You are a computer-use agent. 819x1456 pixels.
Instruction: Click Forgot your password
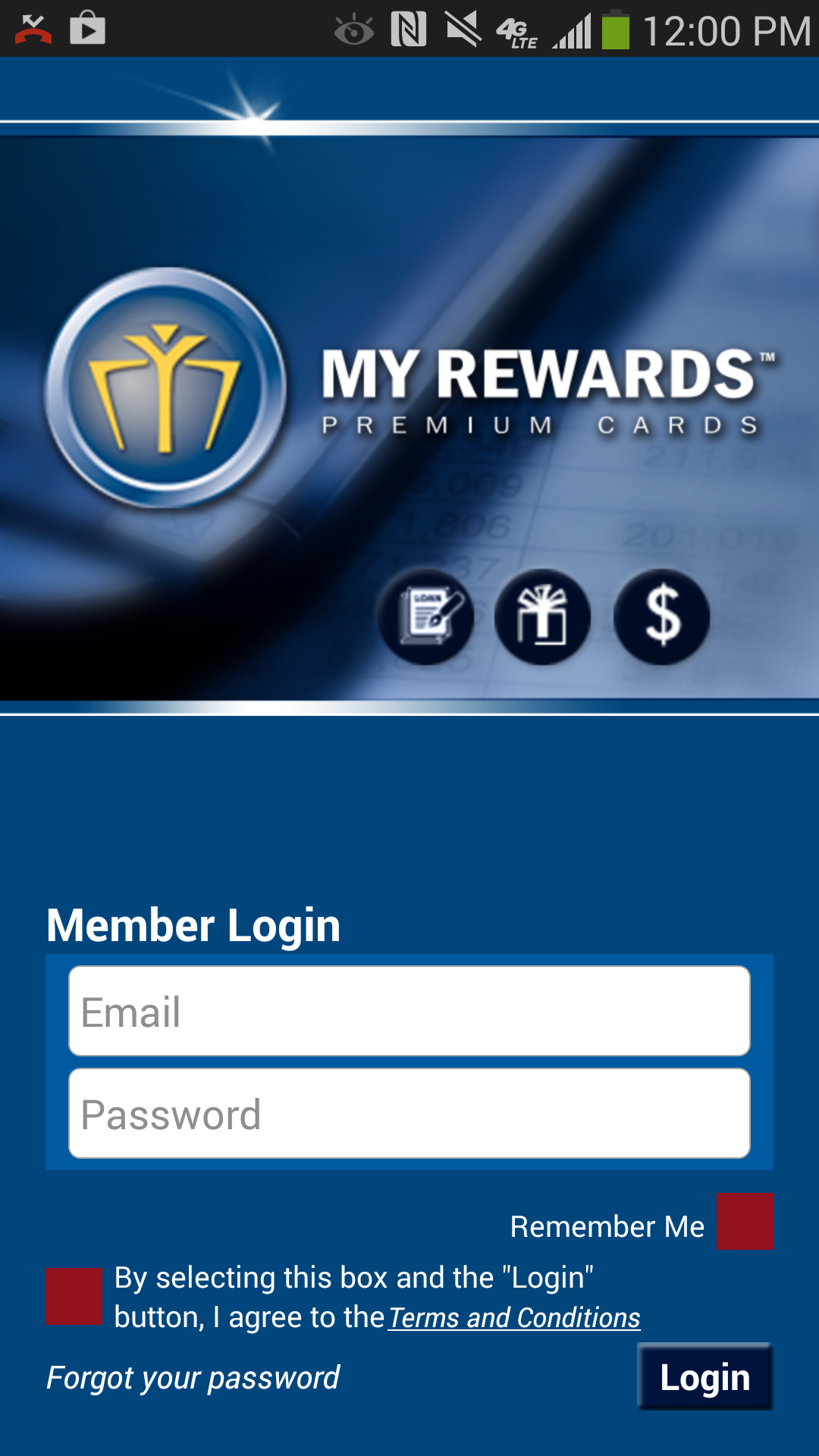click(x=193, y=1376)
